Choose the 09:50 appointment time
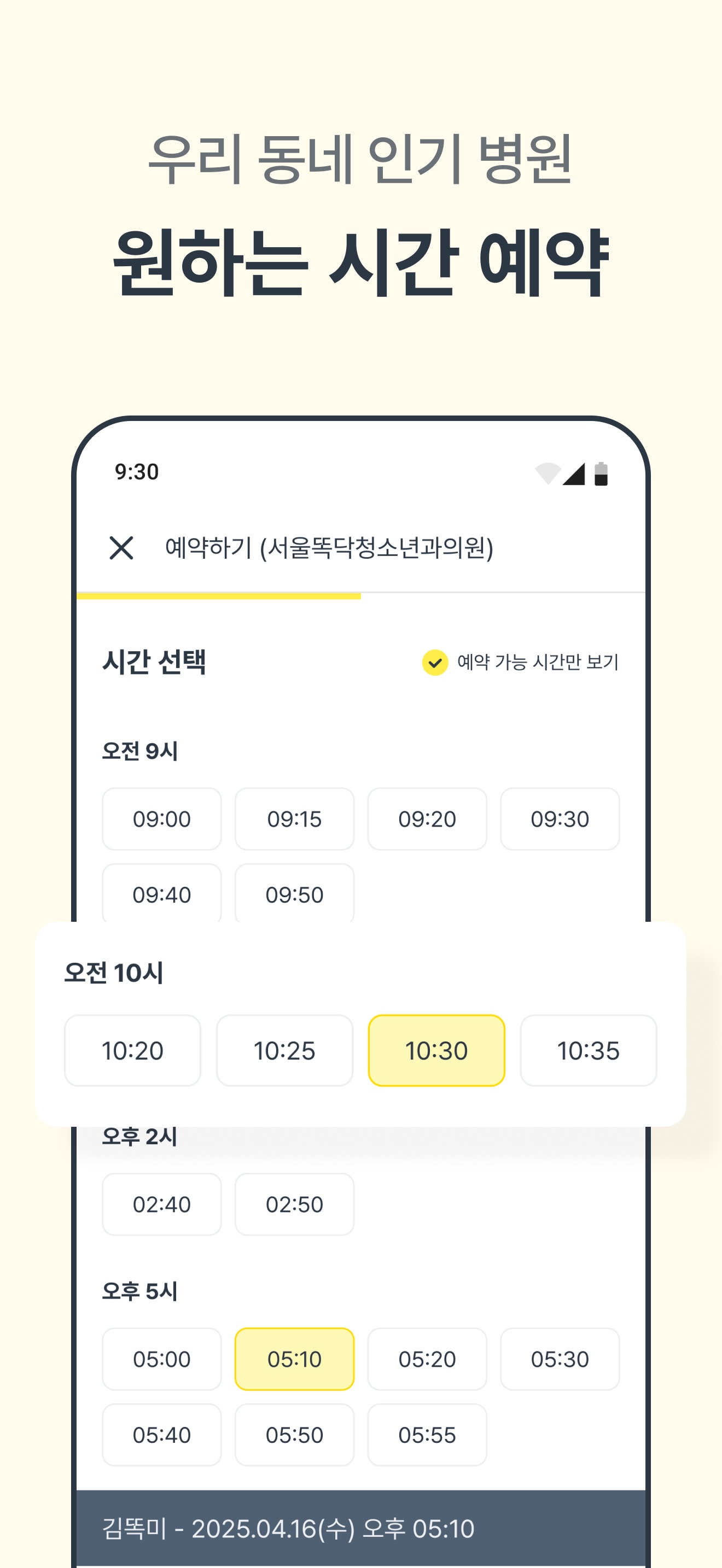The width and height of the screenshot is (722, 1568). 294,894
